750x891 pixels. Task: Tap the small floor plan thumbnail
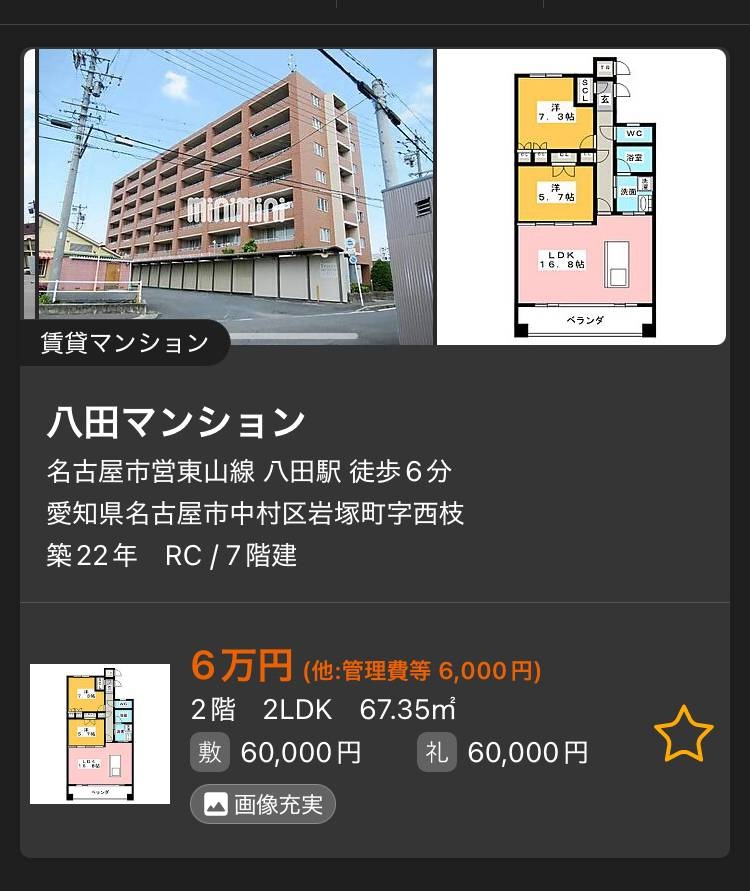(100, 734)
